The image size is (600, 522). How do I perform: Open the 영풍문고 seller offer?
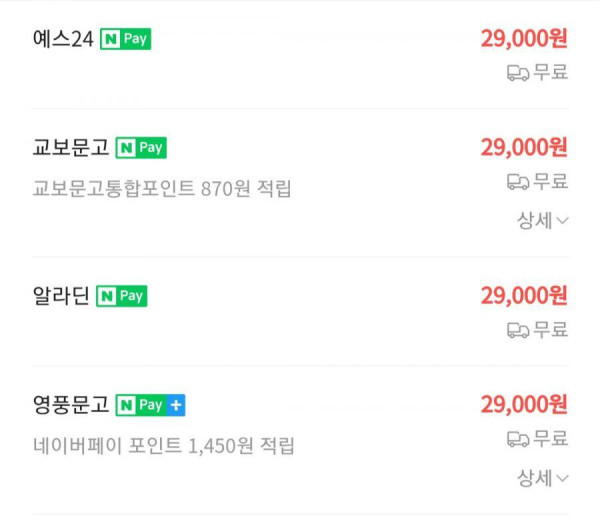70,406
